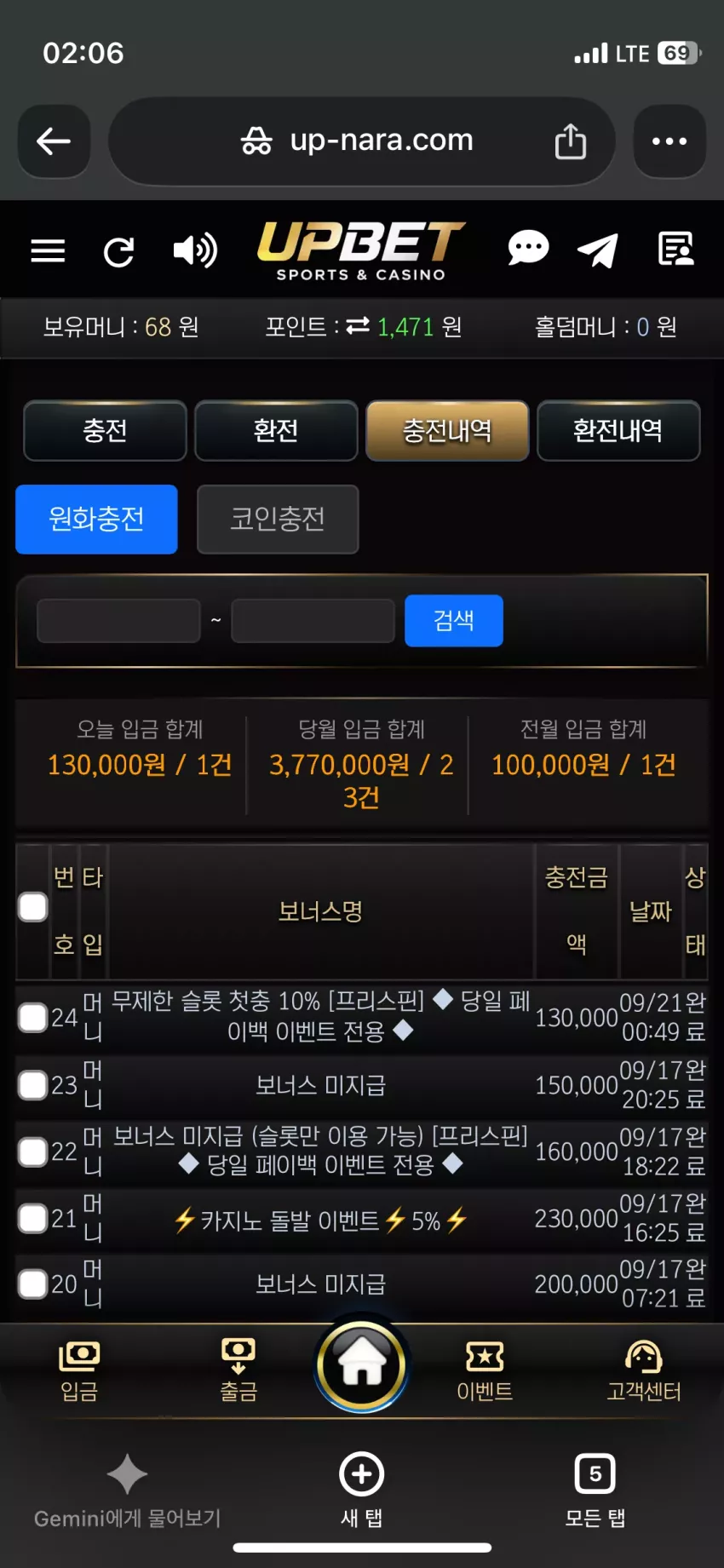Select the start date field
Image resolution: width=724 pixels, height=1568 pixels.
(x=118, y=621)
